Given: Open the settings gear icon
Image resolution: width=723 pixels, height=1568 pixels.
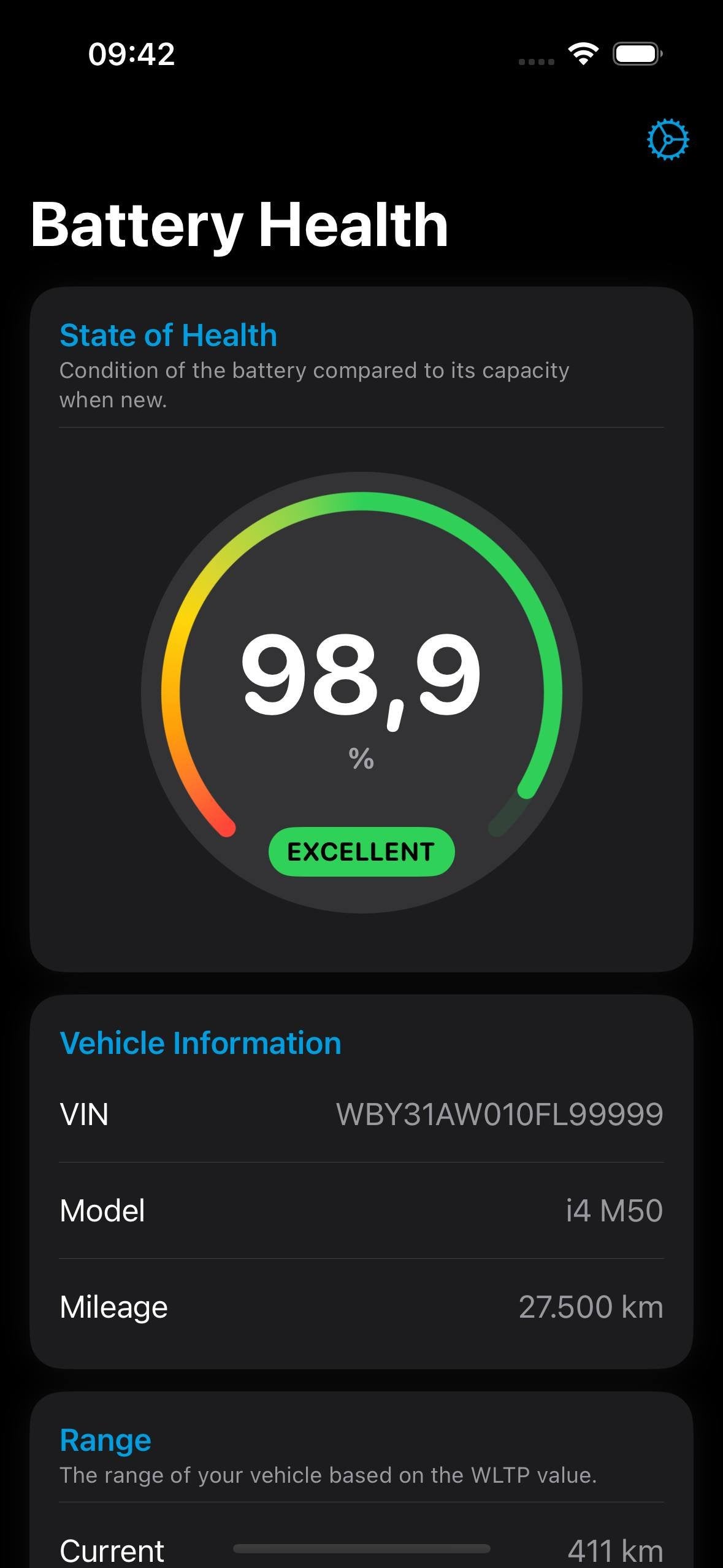Looking at the screenshot, I should point(667,140).
